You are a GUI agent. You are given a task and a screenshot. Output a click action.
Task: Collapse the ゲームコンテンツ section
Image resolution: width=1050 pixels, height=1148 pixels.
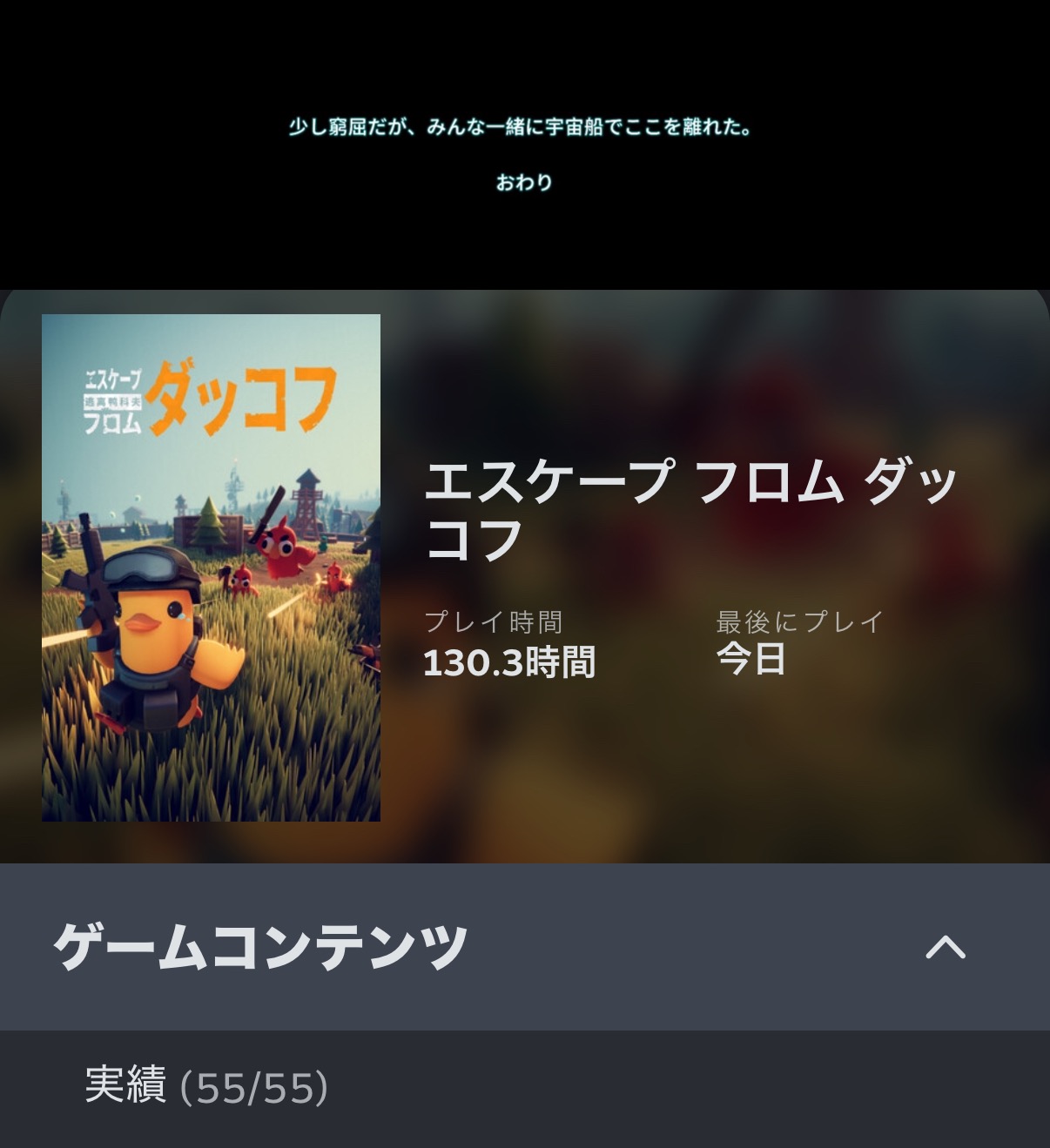(946, 946)
